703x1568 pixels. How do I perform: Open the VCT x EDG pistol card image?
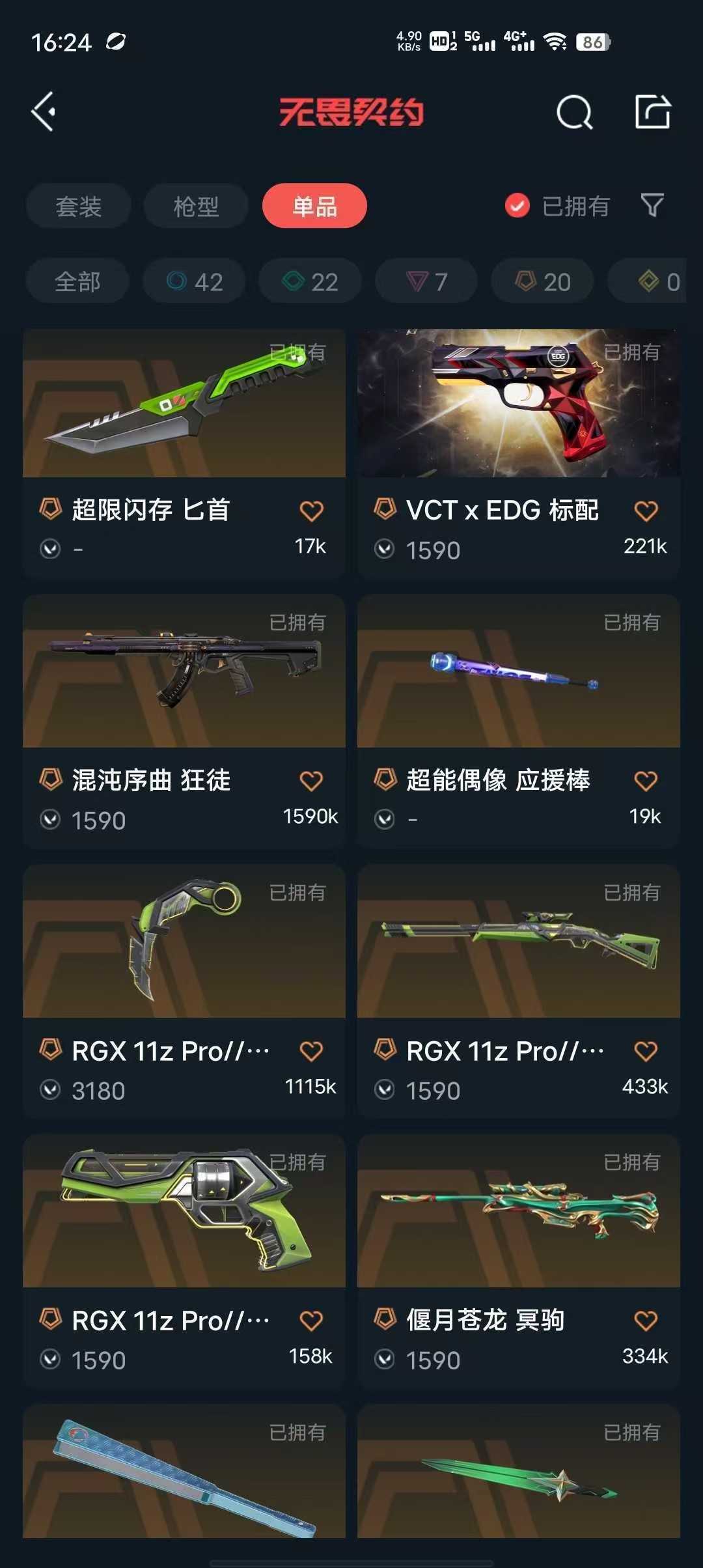tap(518, 403)
